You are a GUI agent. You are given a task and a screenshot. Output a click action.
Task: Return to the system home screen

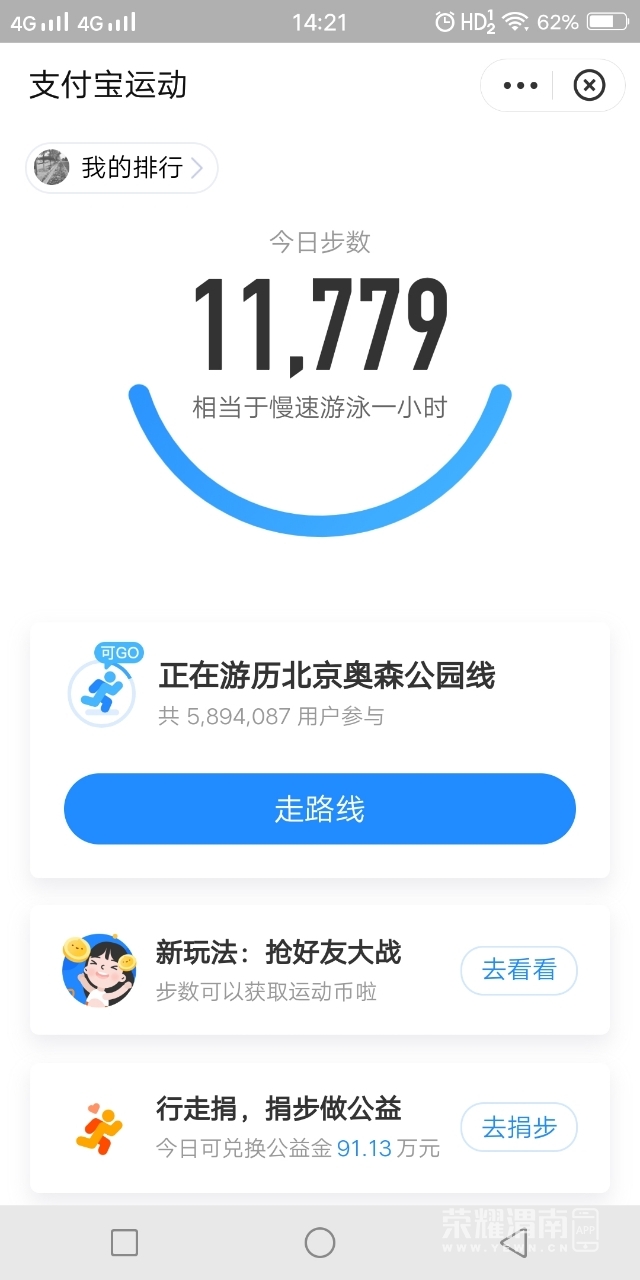click(x=320, y=1243)
